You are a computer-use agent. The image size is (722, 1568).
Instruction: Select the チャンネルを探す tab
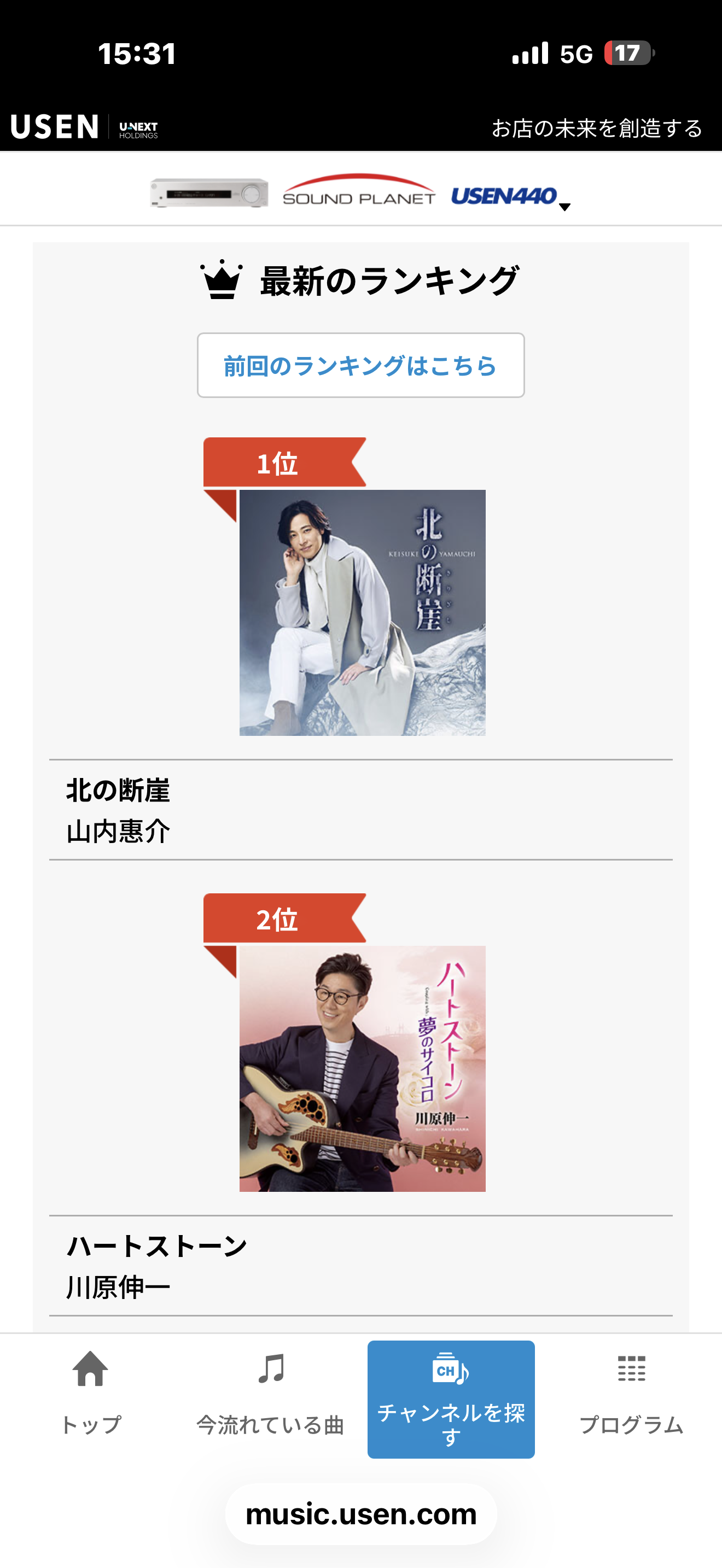[x=451, y=1398]
